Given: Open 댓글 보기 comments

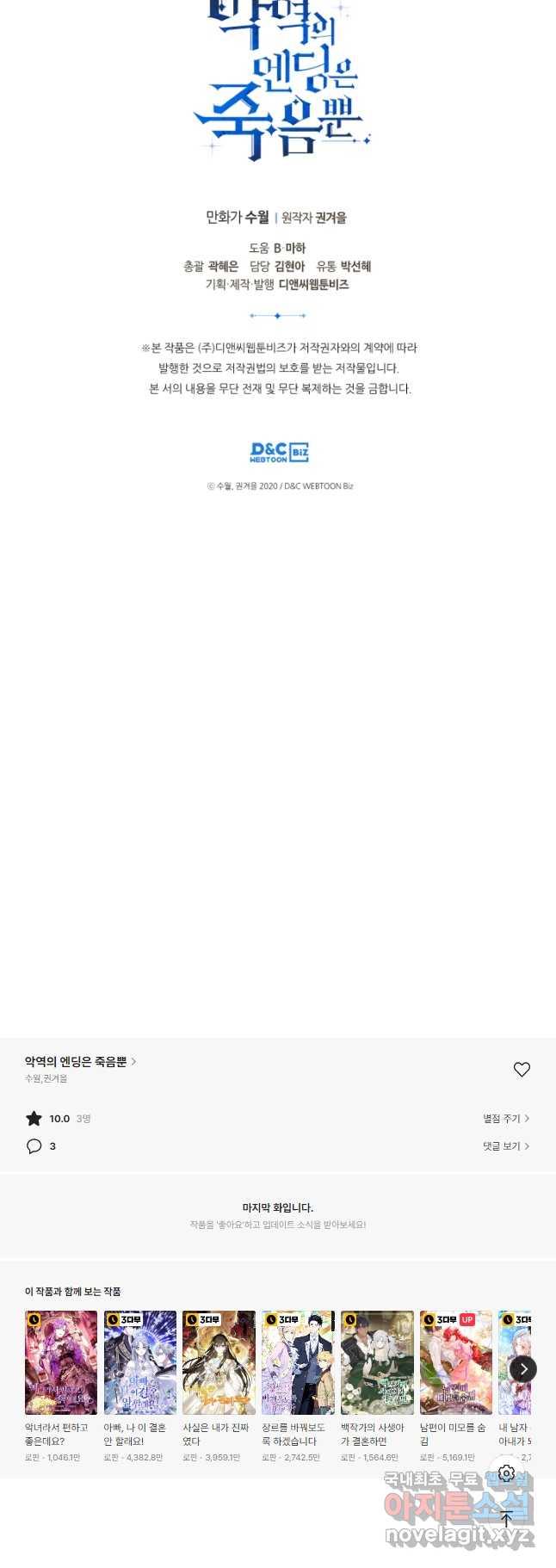Looking at the screenshot, I should (x=505, y=1145).
